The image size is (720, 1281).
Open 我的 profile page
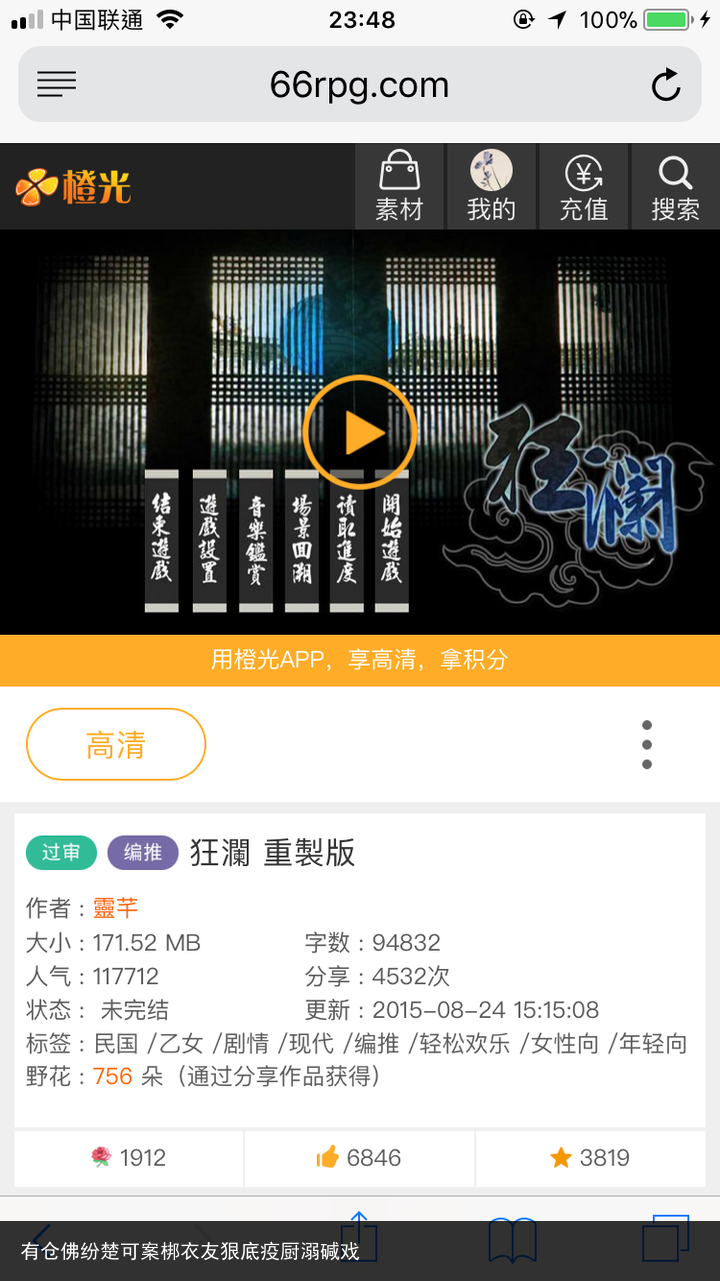click(x=491, y=187)
